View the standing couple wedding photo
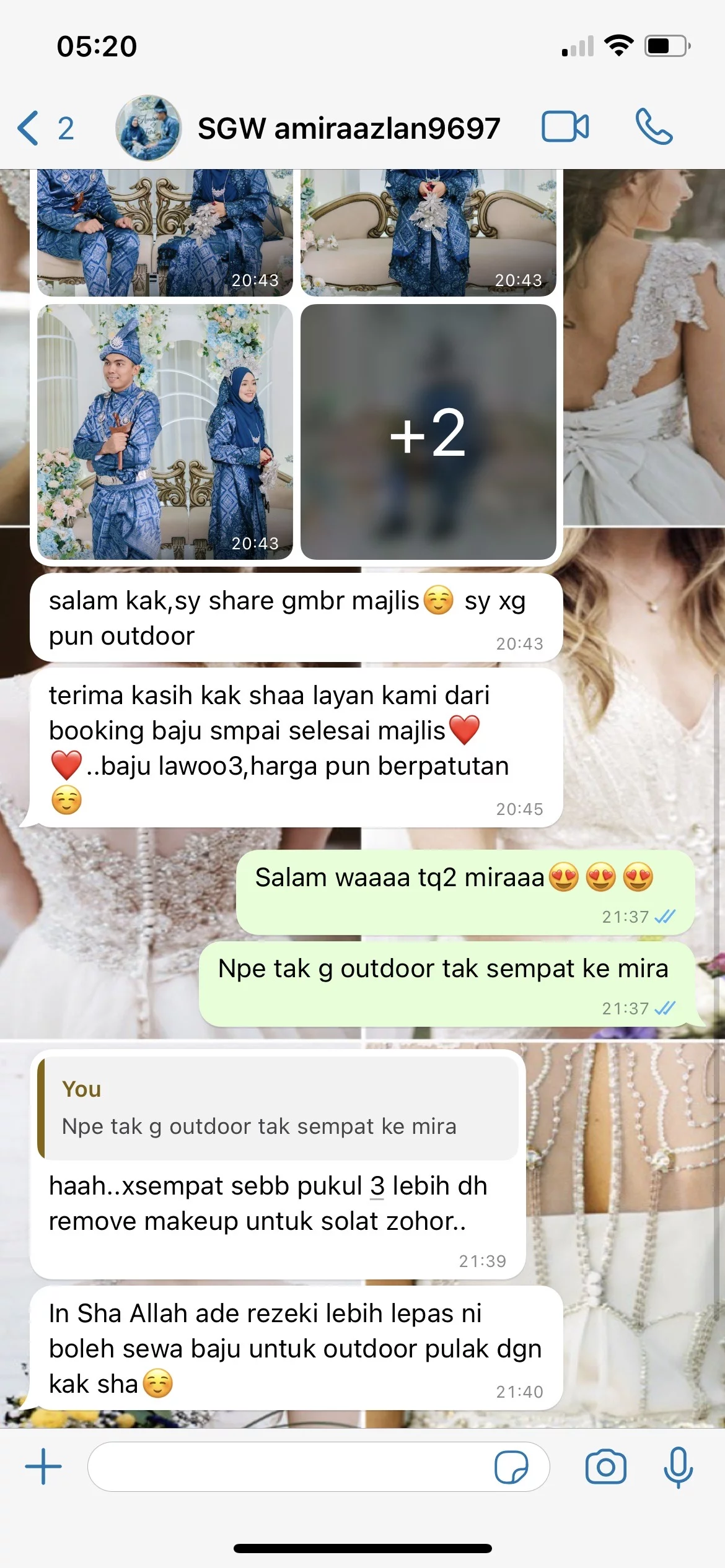The height and width of the screenshot is (1568, 725). click(165, 432)
